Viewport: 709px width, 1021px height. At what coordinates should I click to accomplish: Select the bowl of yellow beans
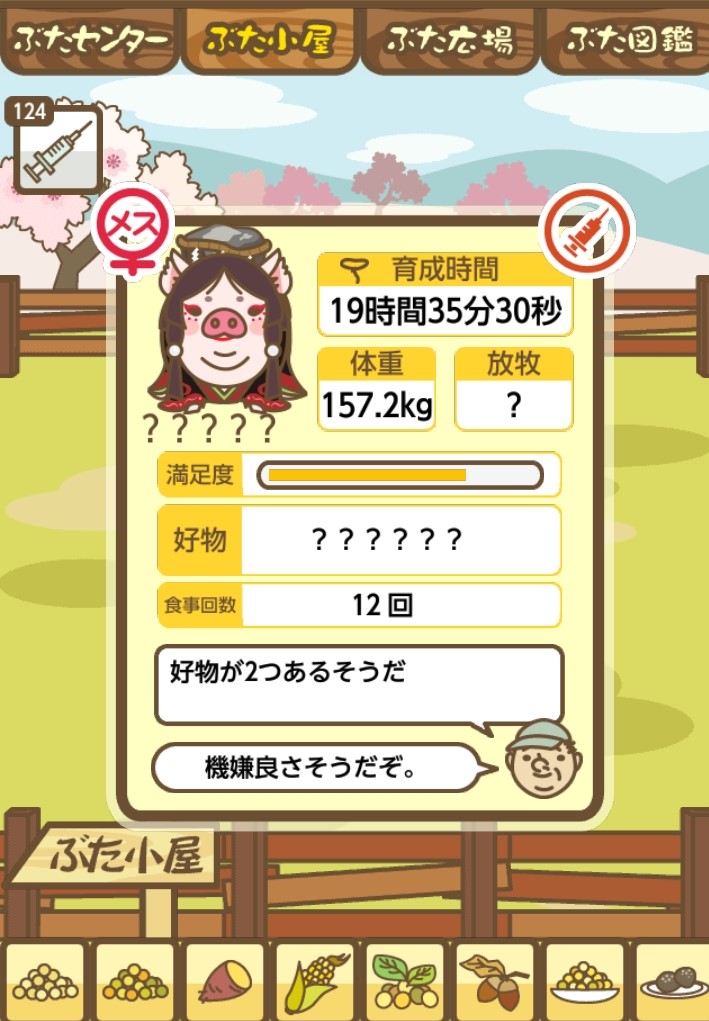click(x=585, y=981)
